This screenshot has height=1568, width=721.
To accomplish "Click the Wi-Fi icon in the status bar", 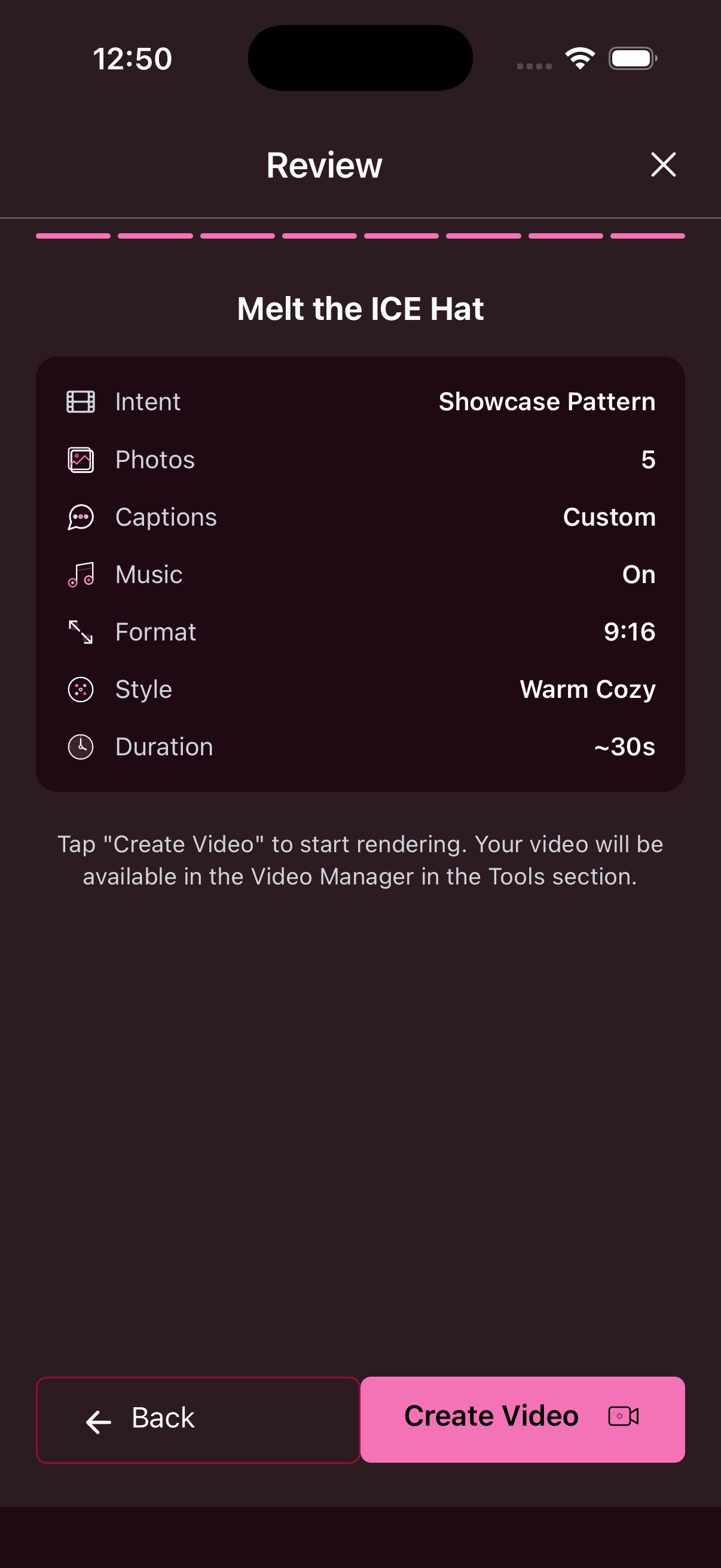I will [579, 58].
